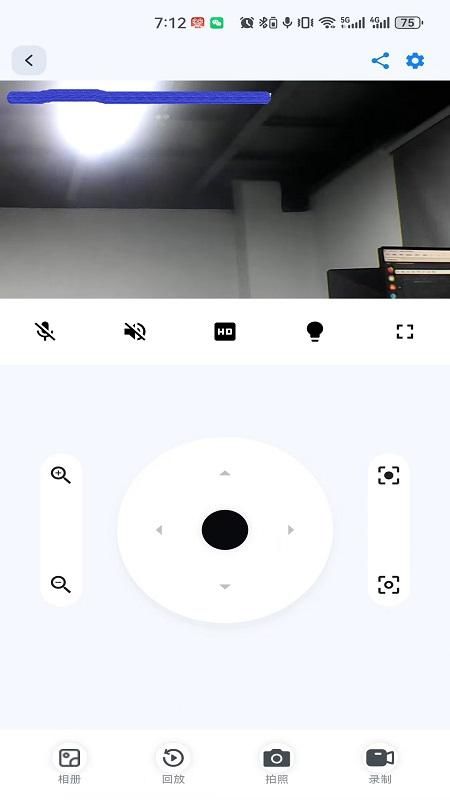
Task: Unmute the camera speaker sound
Action: click(135, 331)
